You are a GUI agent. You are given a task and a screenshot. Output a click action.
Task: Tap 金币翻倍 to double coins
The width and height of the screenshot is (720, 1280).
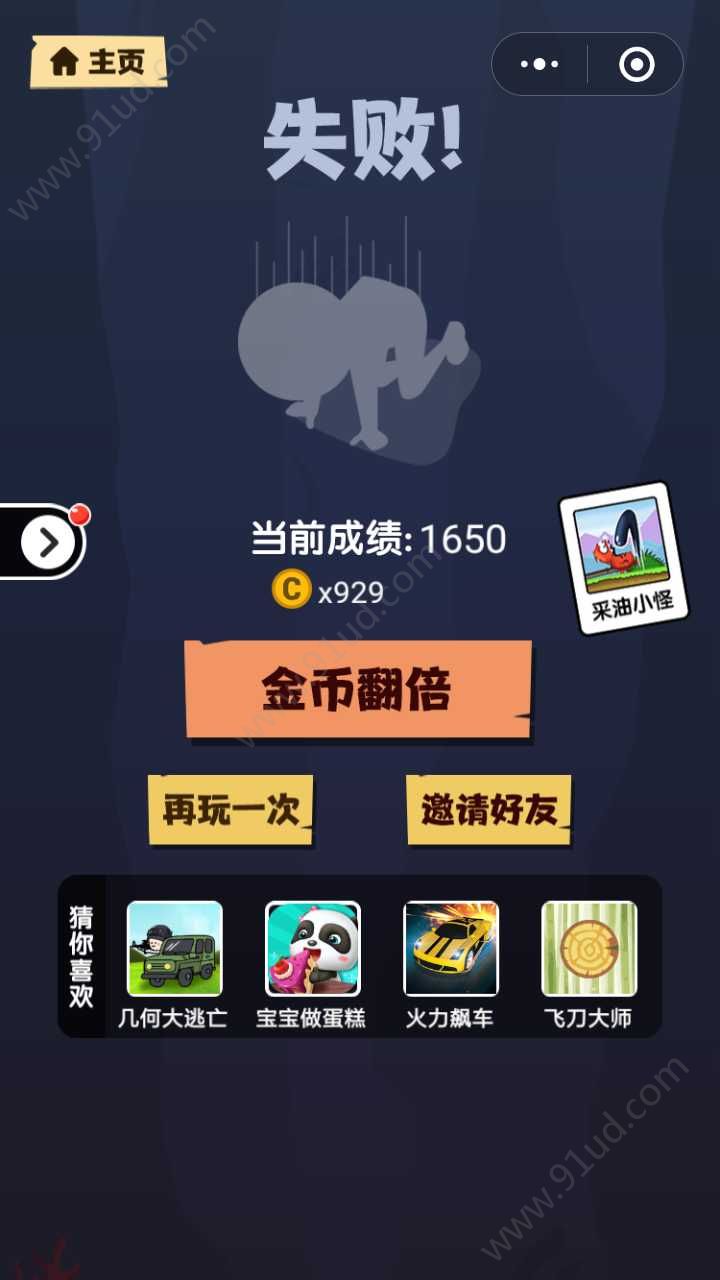tap(358, 689)
